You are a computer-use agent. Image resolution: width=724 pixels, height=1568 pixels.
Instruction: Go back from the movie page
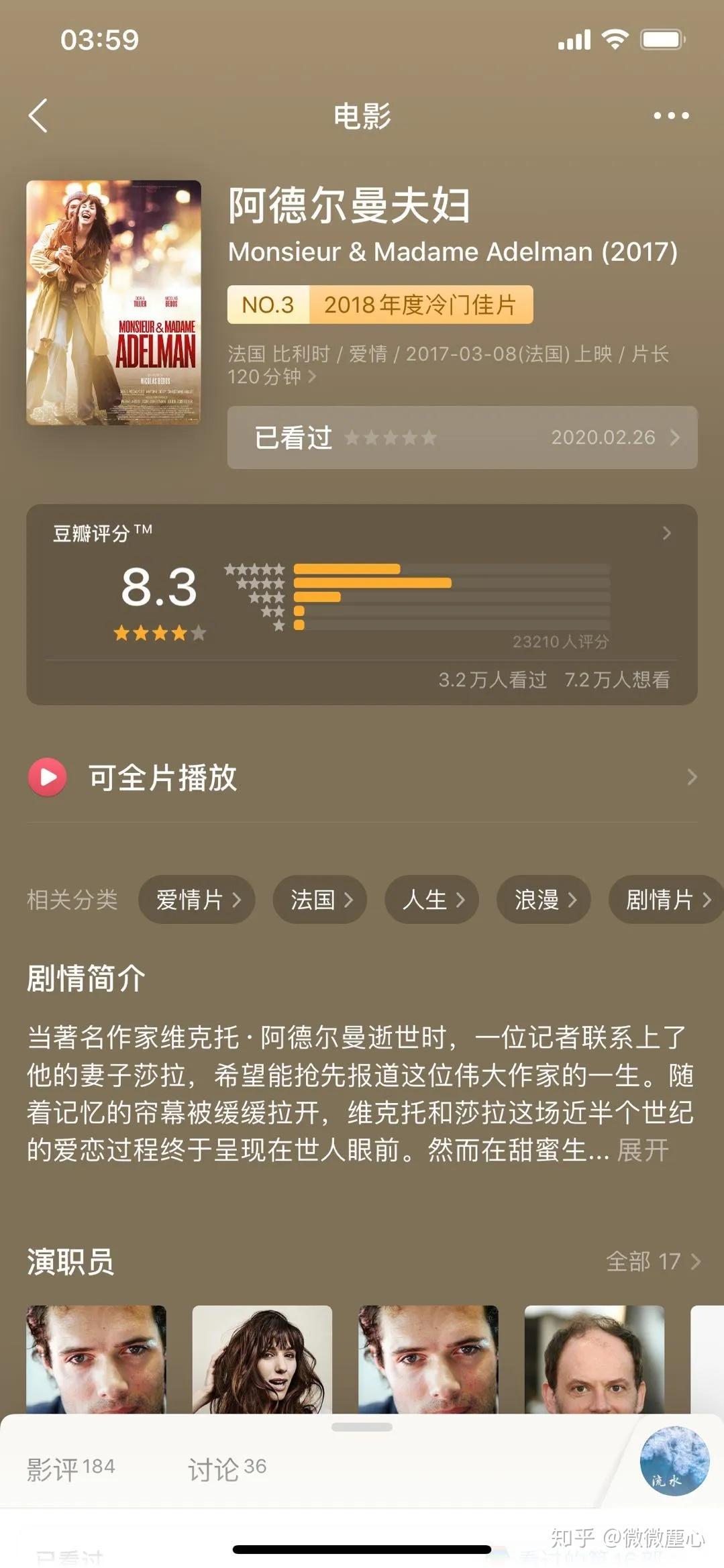tap(39, 116)
